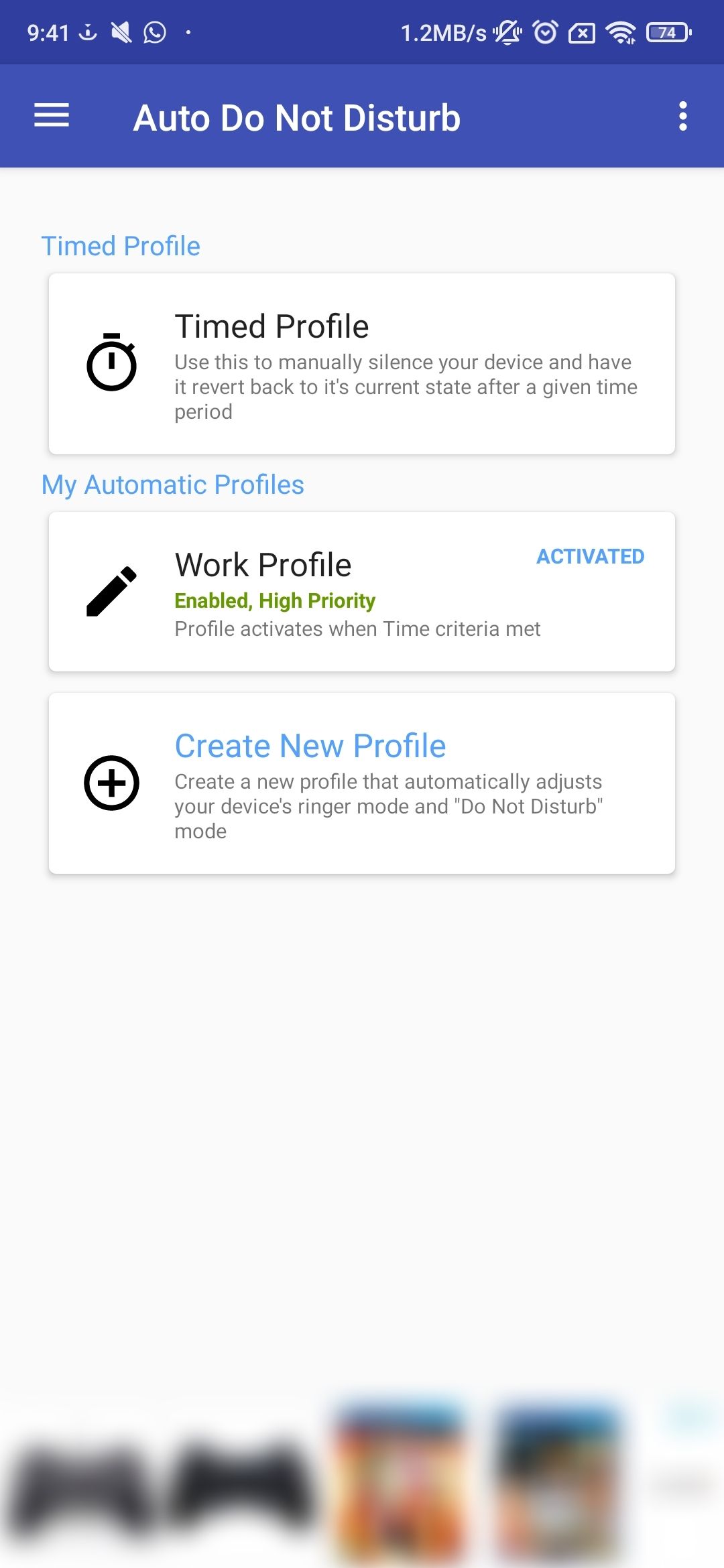Click the stopwatch icon on Timed Profile card
Viewport: 724px width, 1568px height.
111,365
